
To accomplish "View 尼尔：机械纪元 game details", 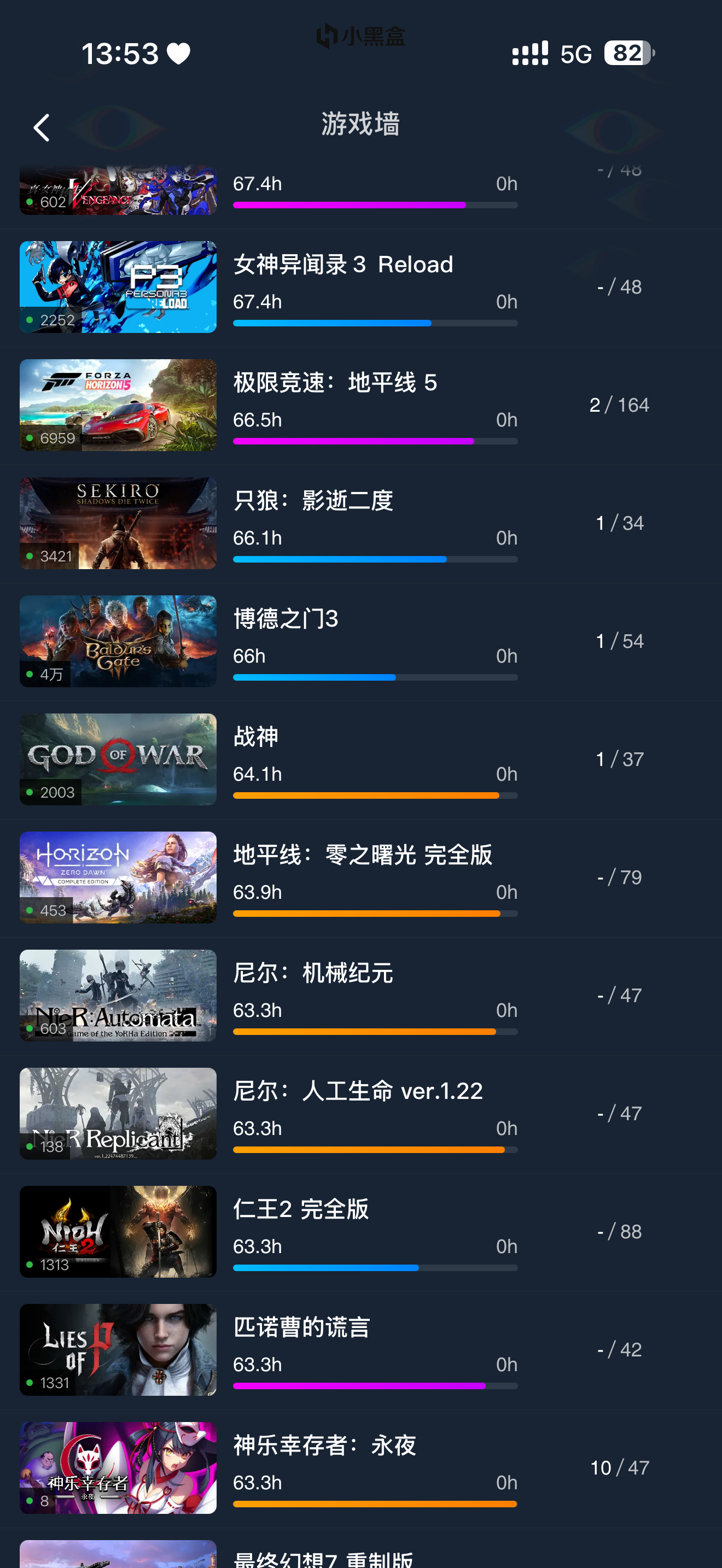I will (360, 996).
